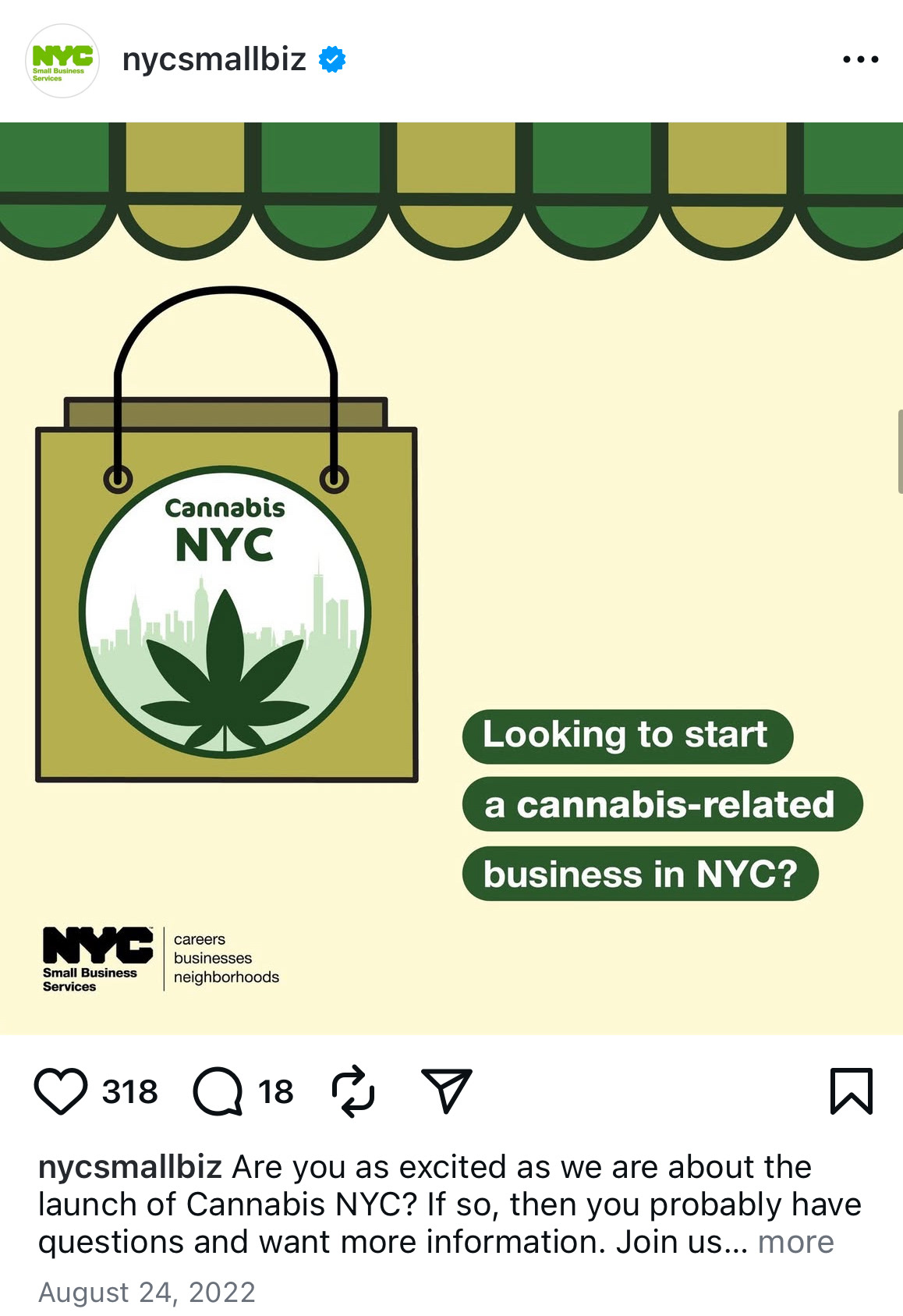
Task: Open the Cannabis NYC post image
Action: pyautogui.click(x=451, y=578)
